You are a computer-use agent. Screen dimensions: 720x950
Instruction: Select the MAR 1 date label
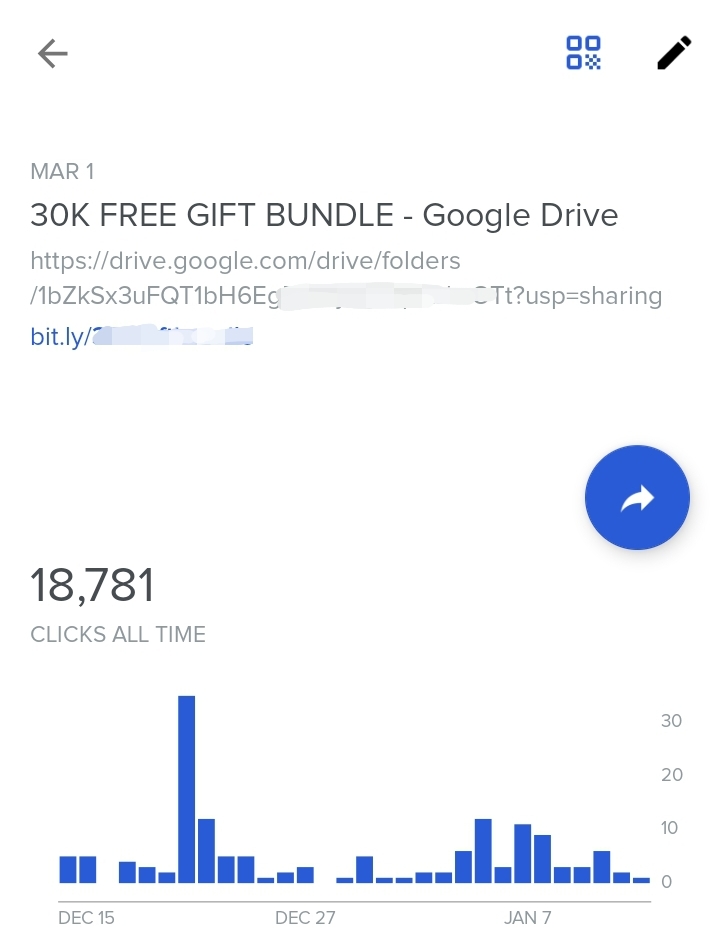62,172
